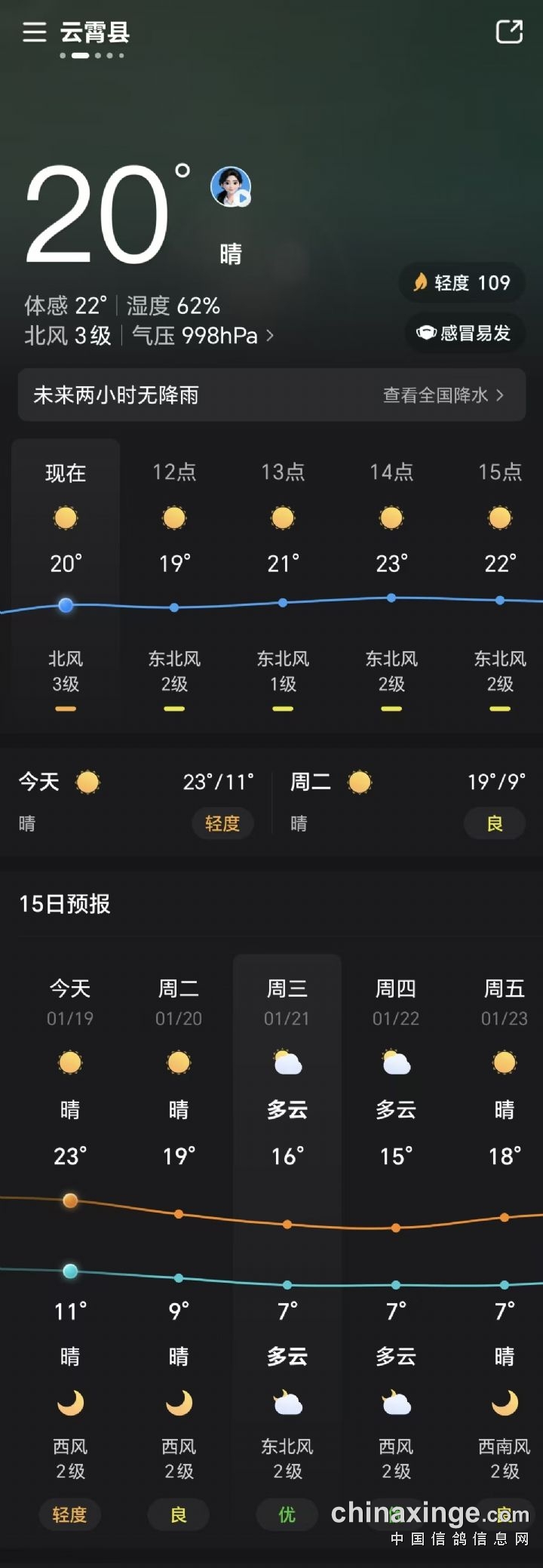543x1568 pixels.
Task: Play the weather presenter avatar broadcast
Action: 231,187
